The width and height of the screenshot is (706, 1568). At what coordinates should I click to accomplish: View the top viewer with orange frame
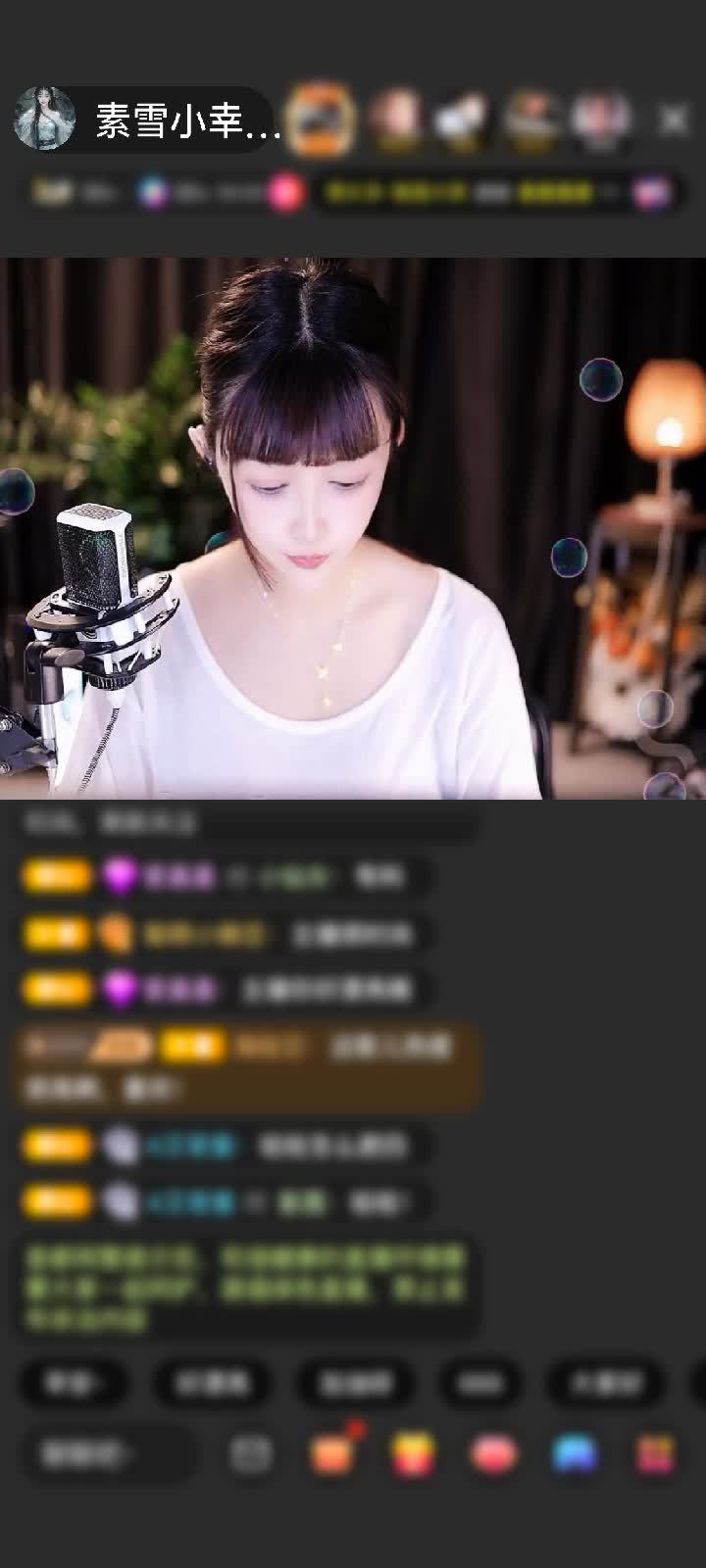322,120
